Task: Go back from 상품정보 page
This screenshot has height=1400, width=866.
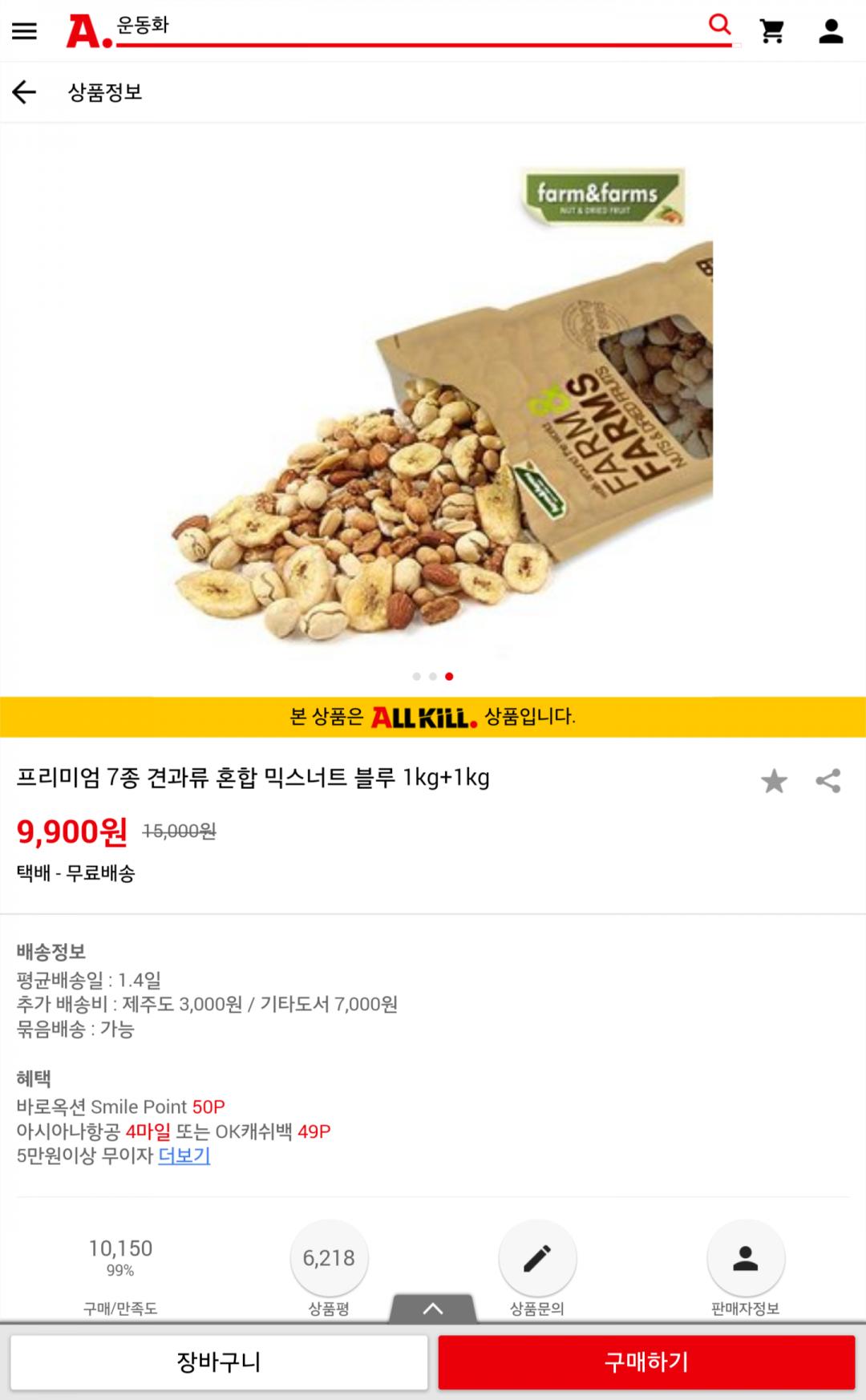Action: (24, 92)
